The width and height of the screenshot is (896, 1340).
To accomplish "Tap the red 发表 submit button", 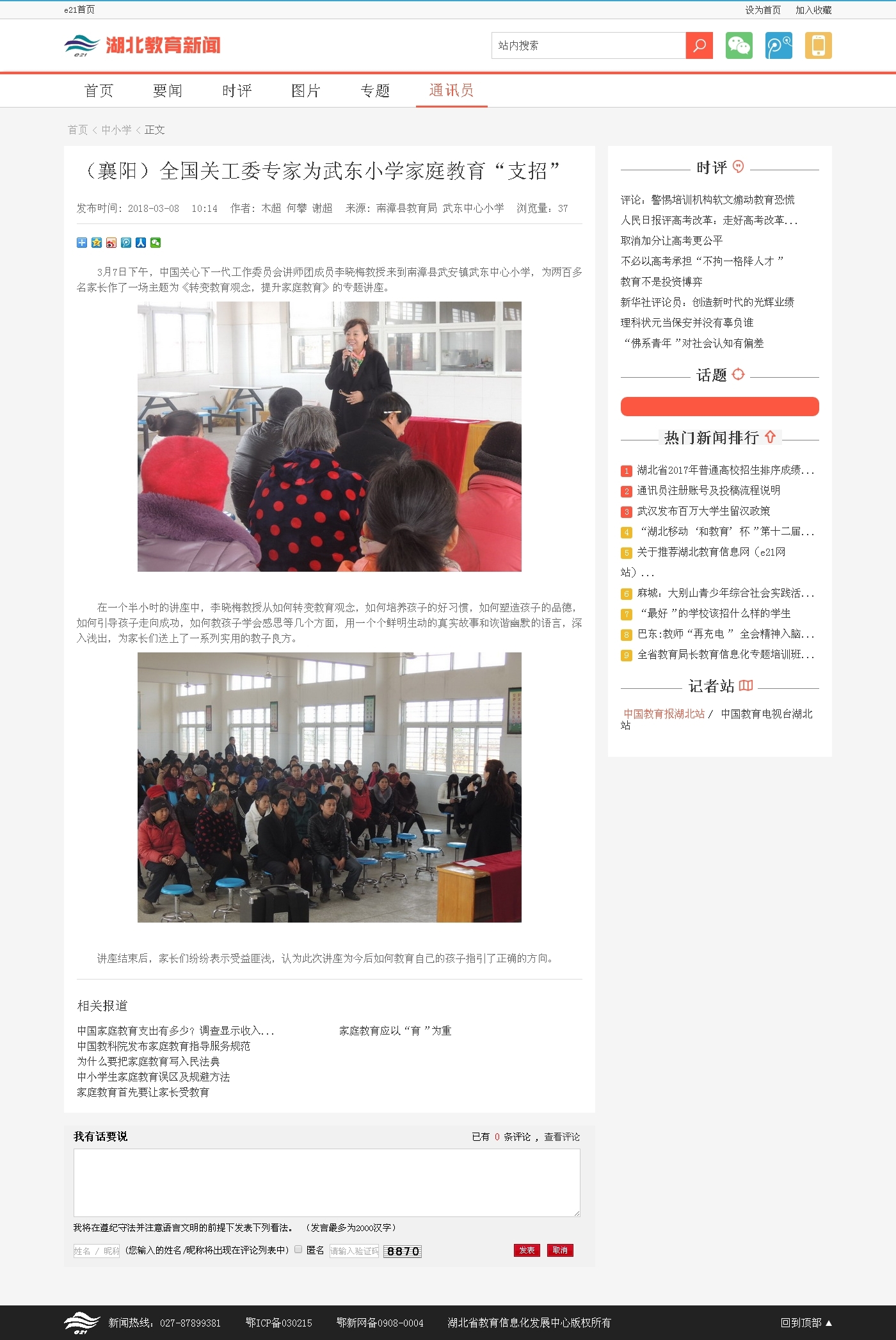I will coord(527,1250).
